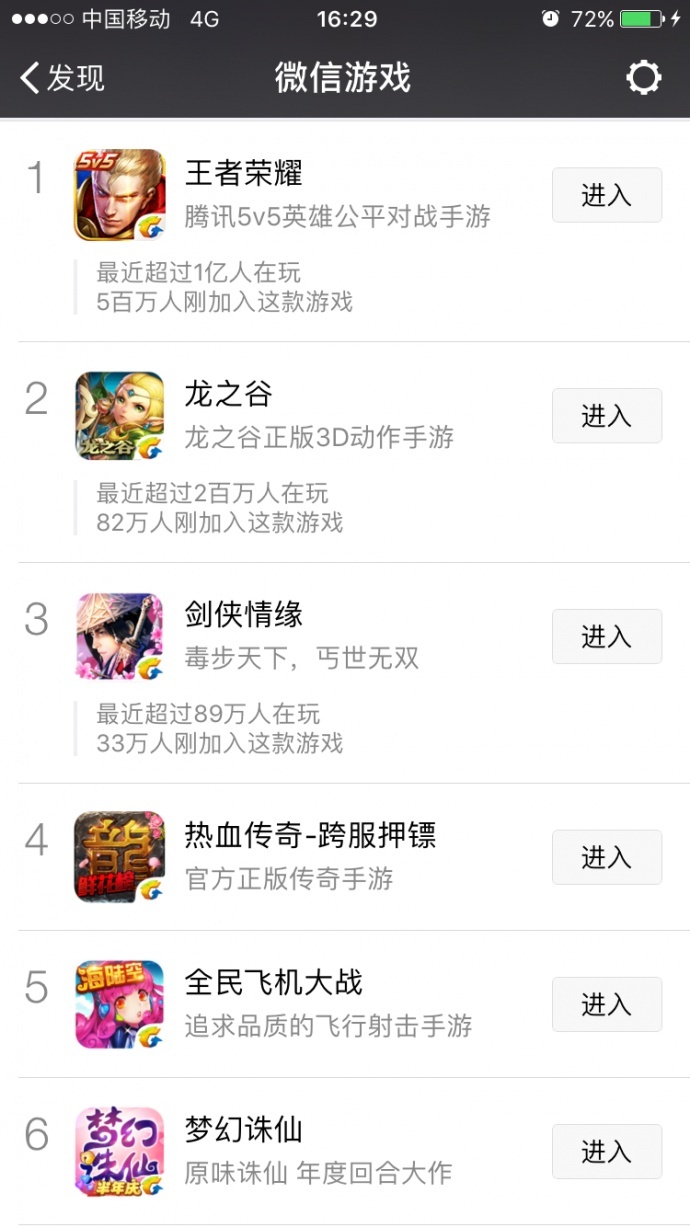Tap 进入 for 热血传奇-跨服押镖
Screen dimensions: 690x1227
(x=606, y=858)
